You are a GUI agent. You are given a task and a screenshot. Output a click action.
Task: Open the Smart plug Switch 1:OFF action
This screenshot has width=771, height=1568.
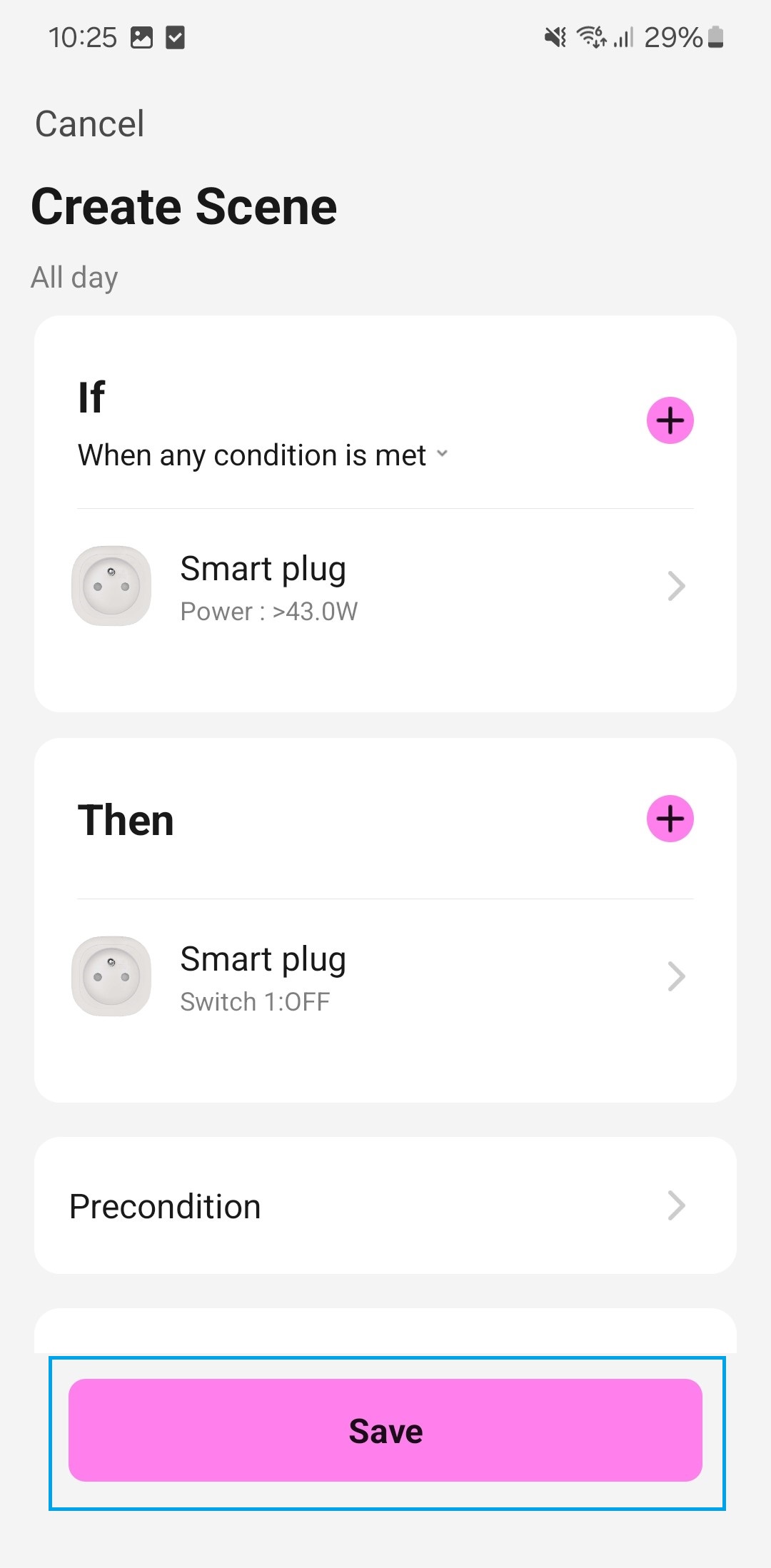[385, 977]
